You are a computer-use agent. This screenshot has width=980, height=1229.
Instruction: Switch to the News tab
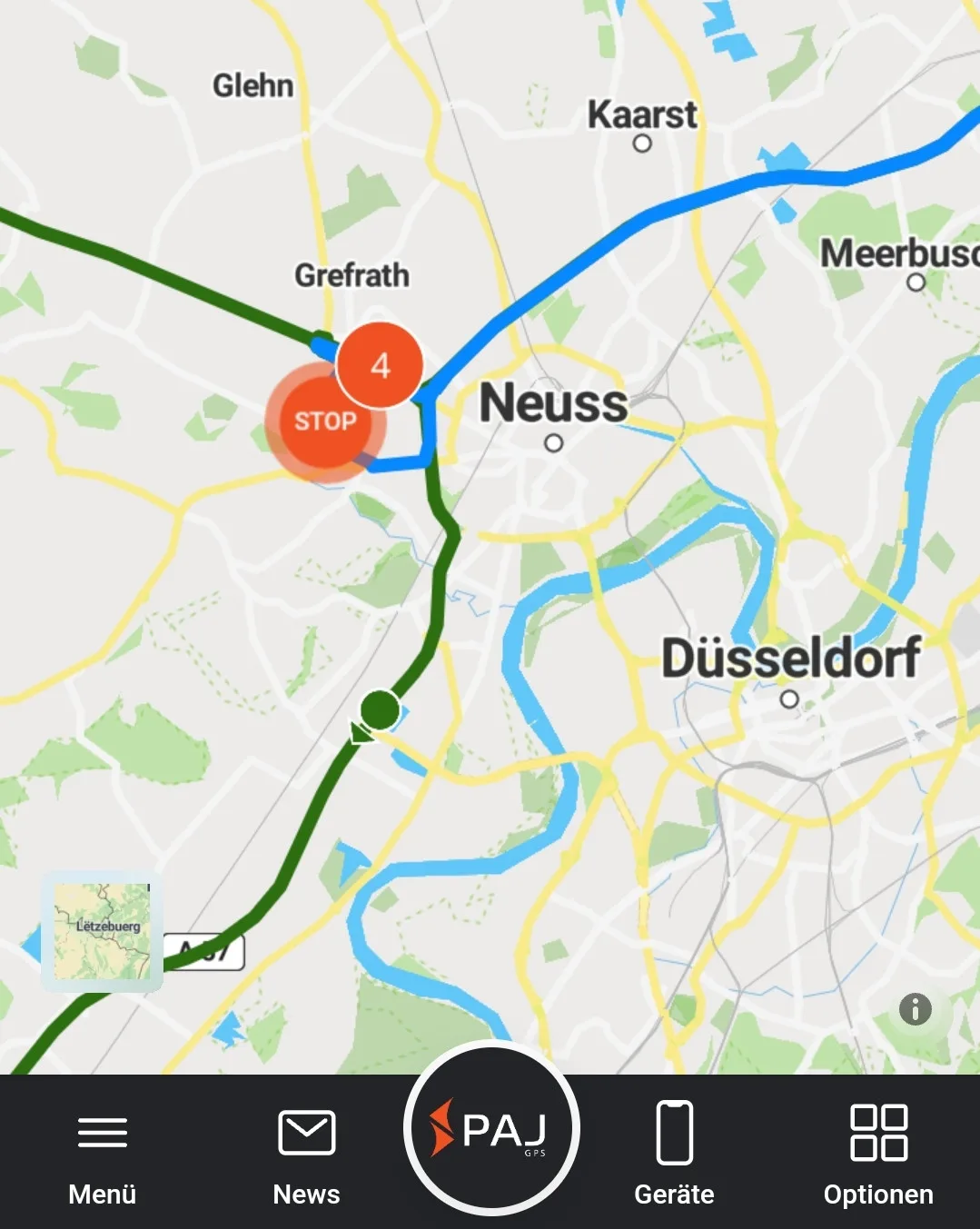[x=306, y=1152]
